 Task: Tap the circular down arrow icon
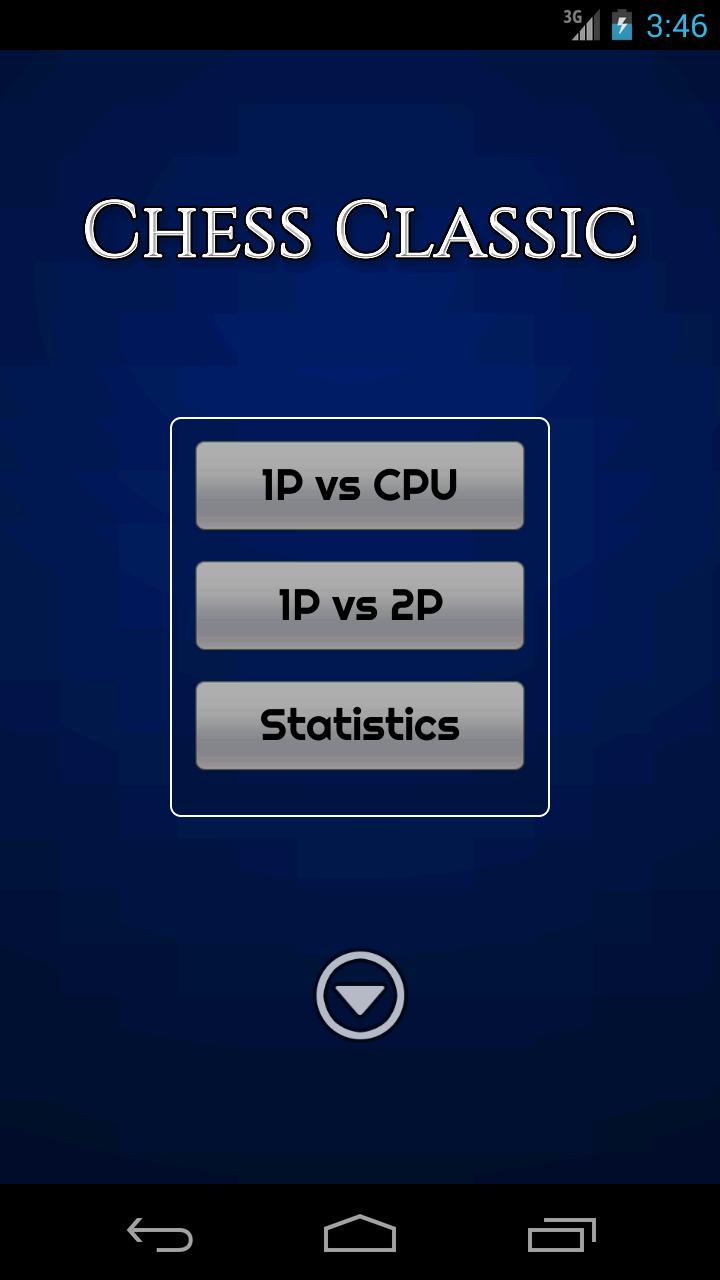pyautogui.click(x=360, y=996)
